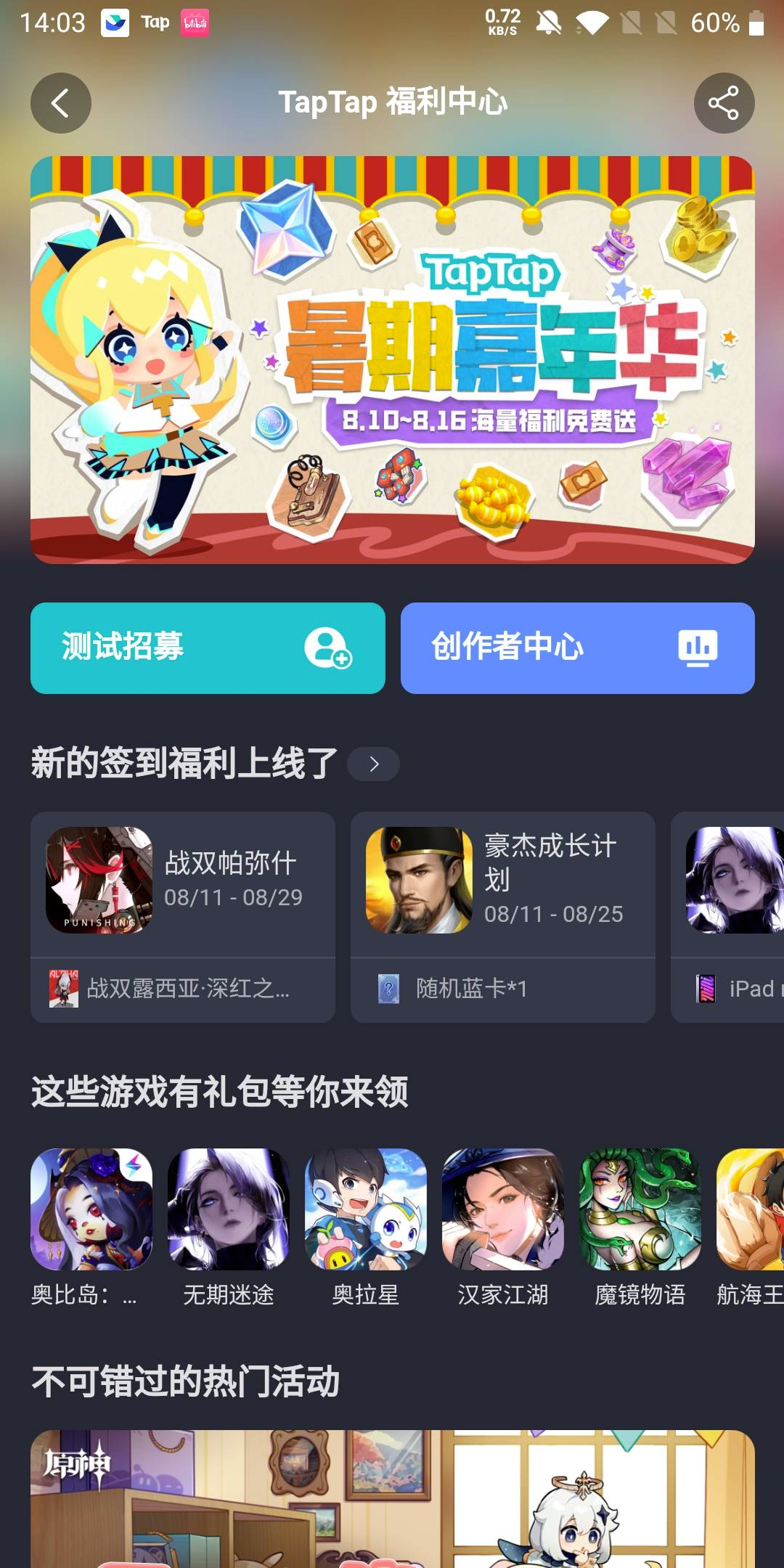Go back using the top-left arrow
784x1568 pixels.
[61, 103]
